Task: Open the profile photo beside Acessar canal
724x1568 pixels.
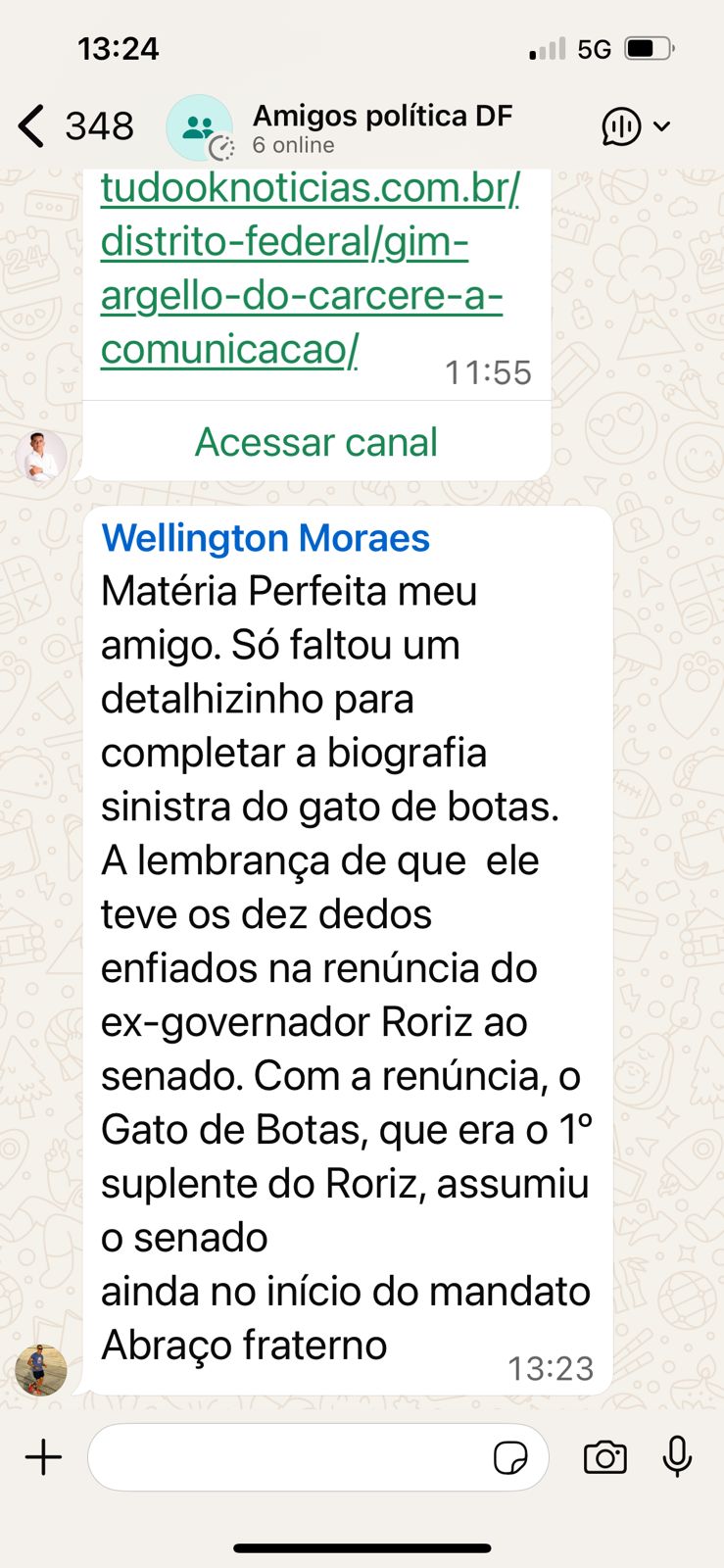Action: pyautogui.click(x=40, y=457)
